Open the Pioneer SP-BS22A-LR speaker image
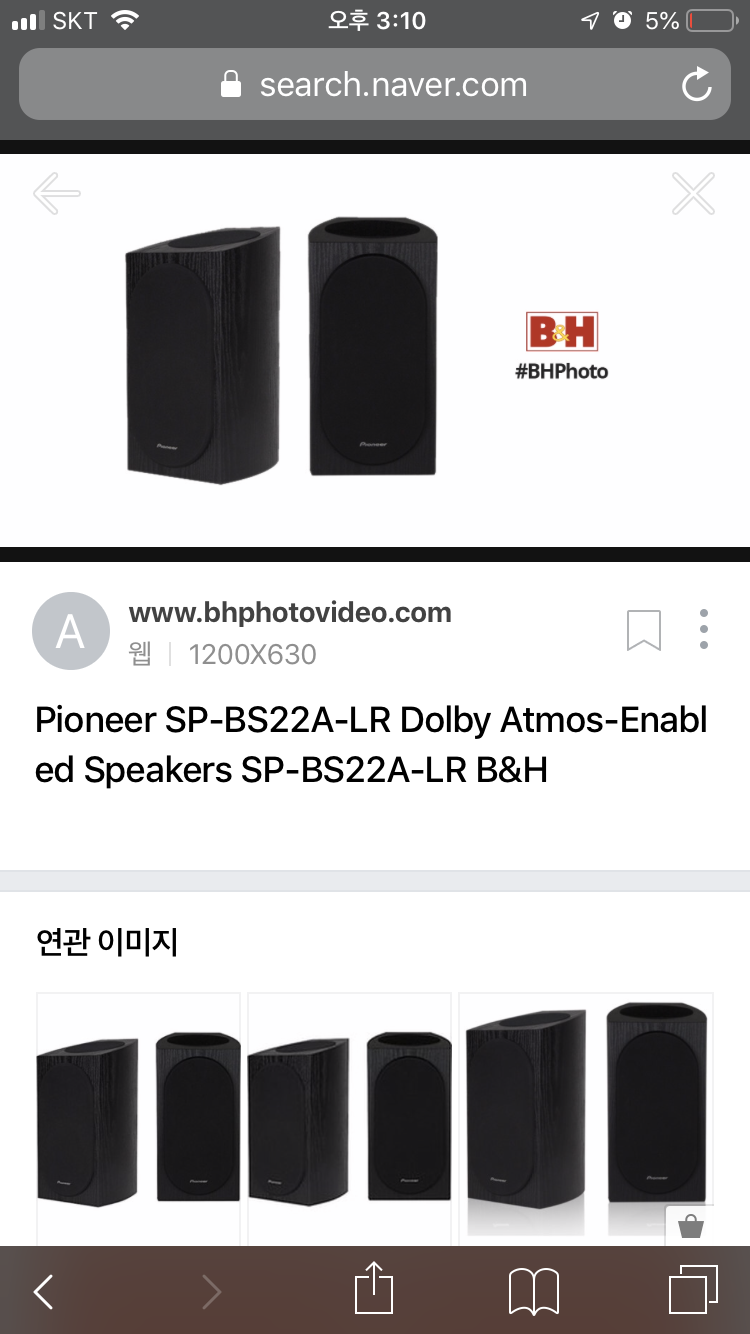 (x=283, y=350)
